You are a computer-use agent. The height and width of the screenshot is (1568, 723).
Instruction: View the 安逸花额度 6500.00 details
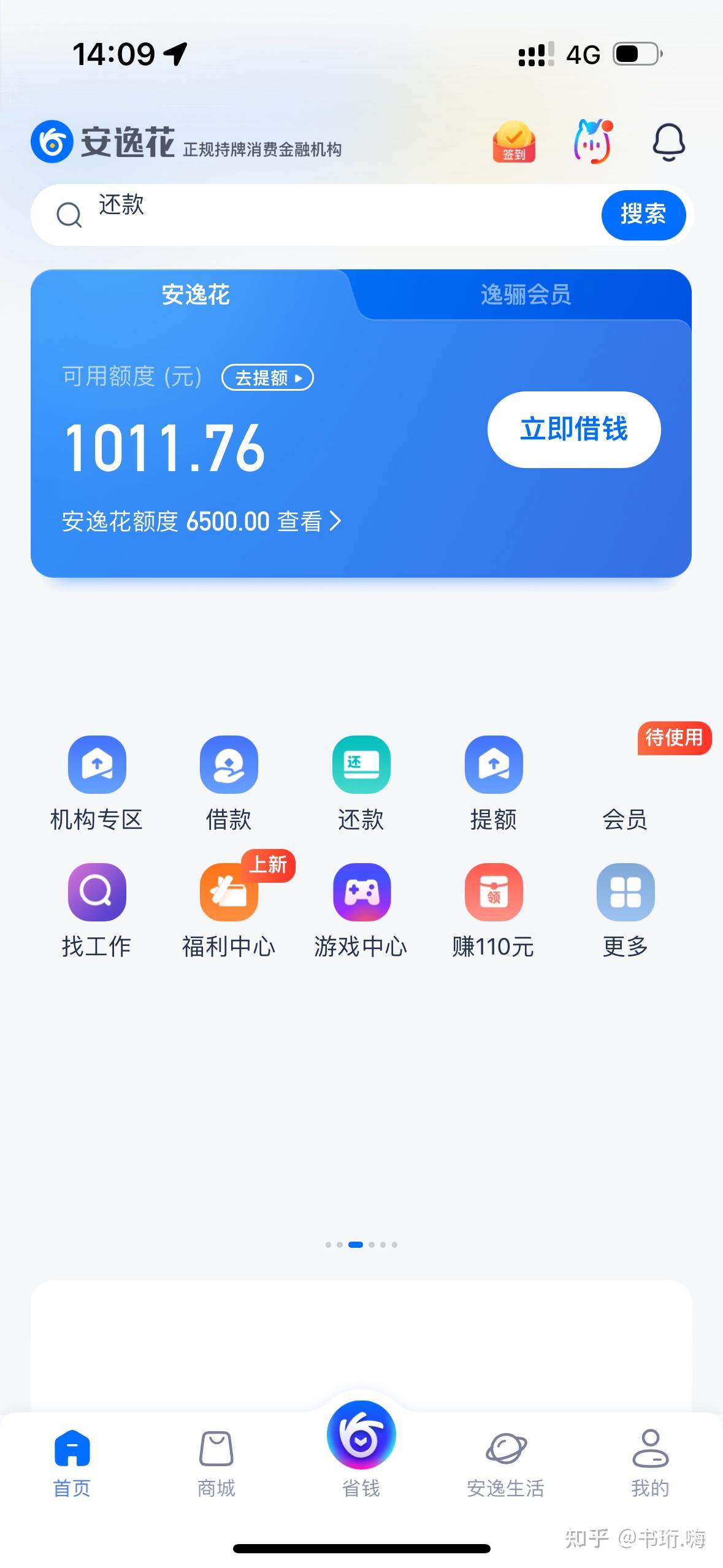pyautogui.click(x=201, y=521)
